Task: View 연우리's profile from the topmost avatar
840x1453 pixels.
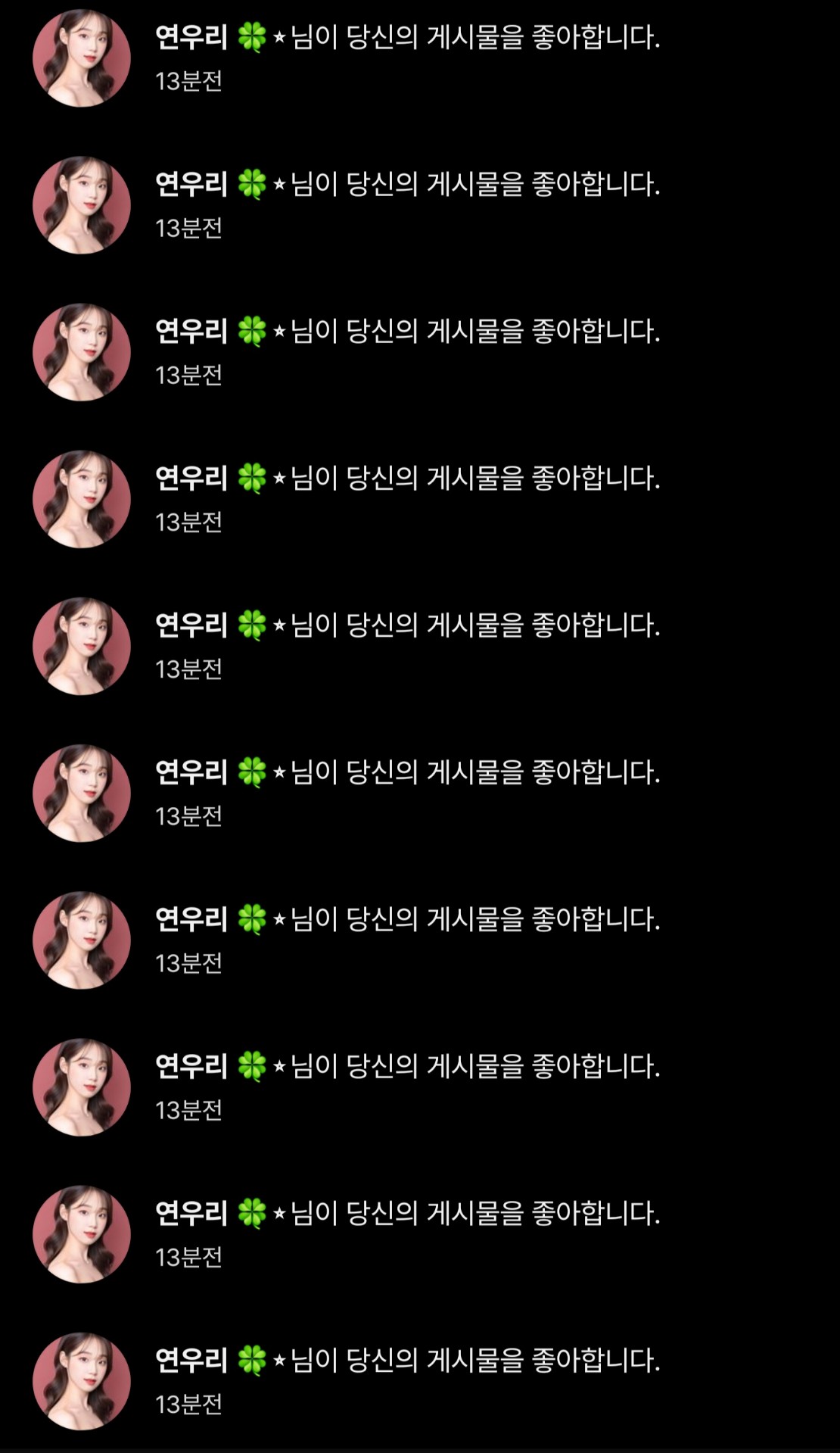Action: [x=82, y=58]
